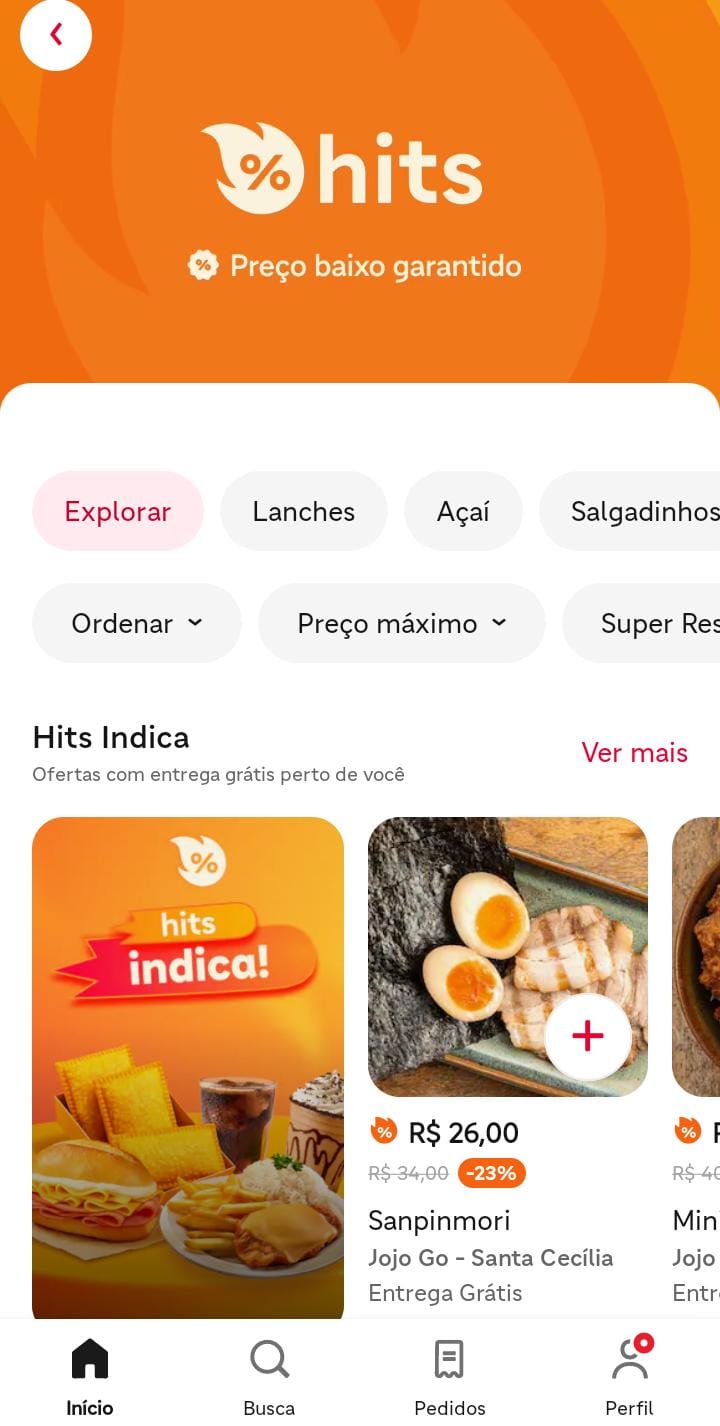This screenshot has height=1426, width=720.
Task: Add Sanpinmori with the plus button
Action: coord(587,1037)
